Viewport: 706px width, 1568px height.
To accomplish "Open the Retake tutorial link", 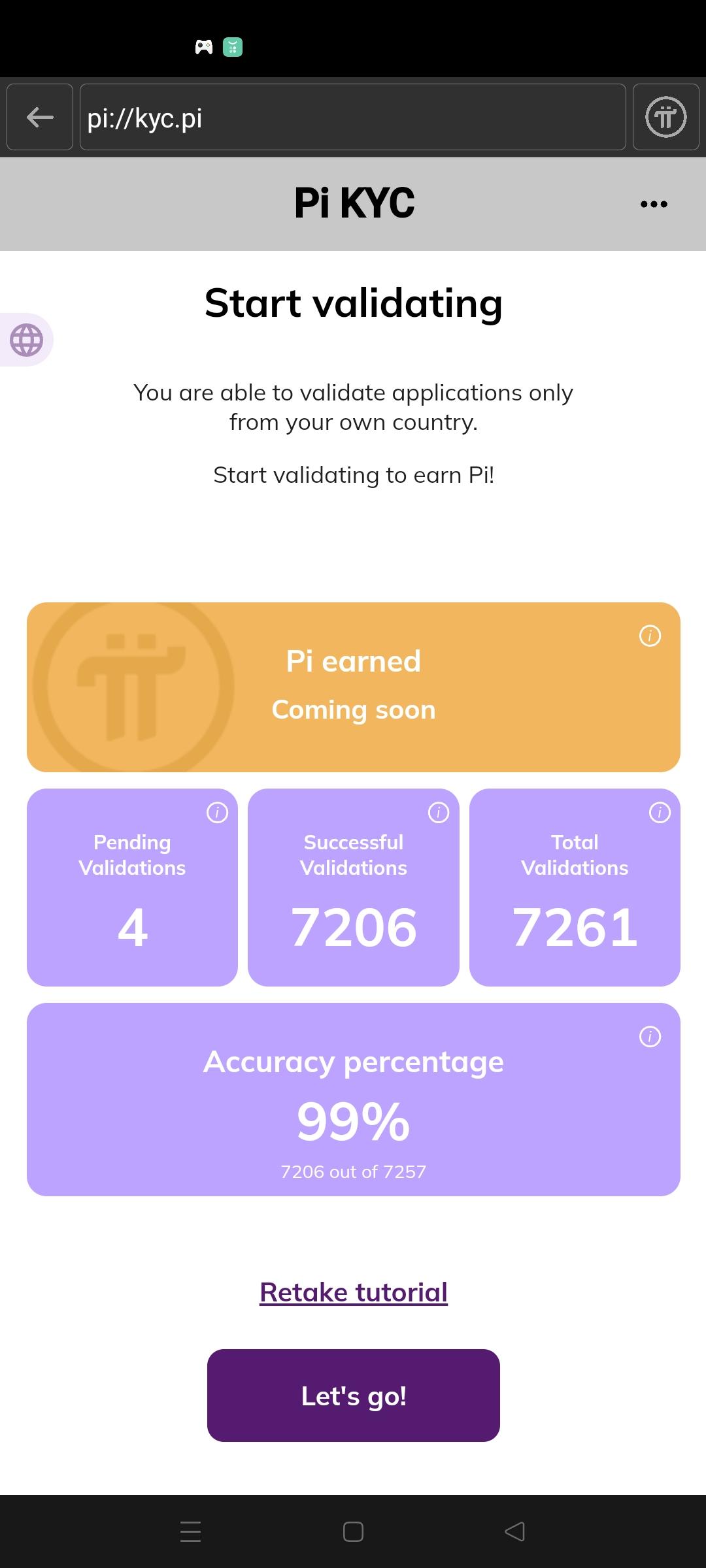I will [x=354, y=1292].
